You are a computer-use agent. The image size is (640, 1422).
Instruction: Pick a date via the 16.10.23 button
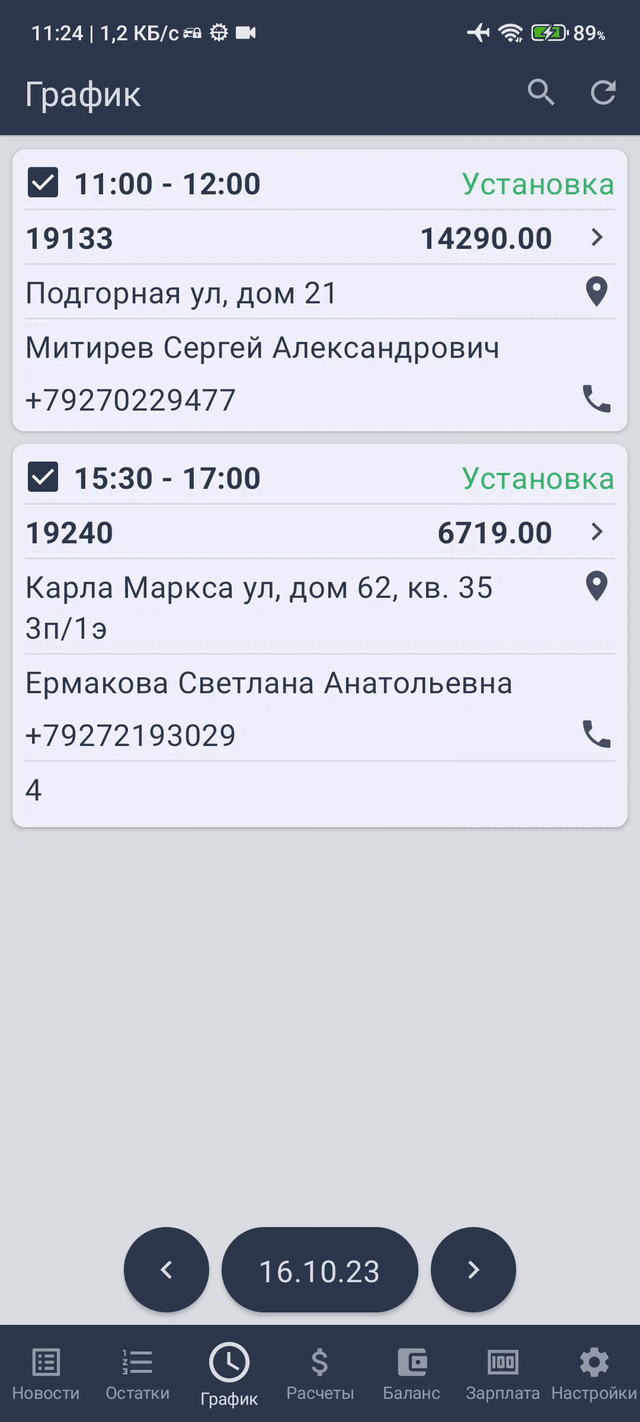pyautogui.click(x=320, y=1270)
